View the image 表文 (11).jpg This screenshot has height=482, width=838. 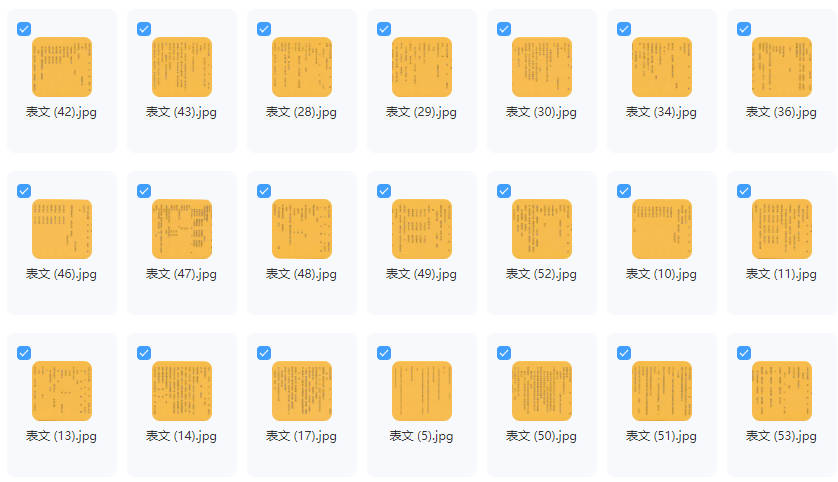[x=782, y=229]
